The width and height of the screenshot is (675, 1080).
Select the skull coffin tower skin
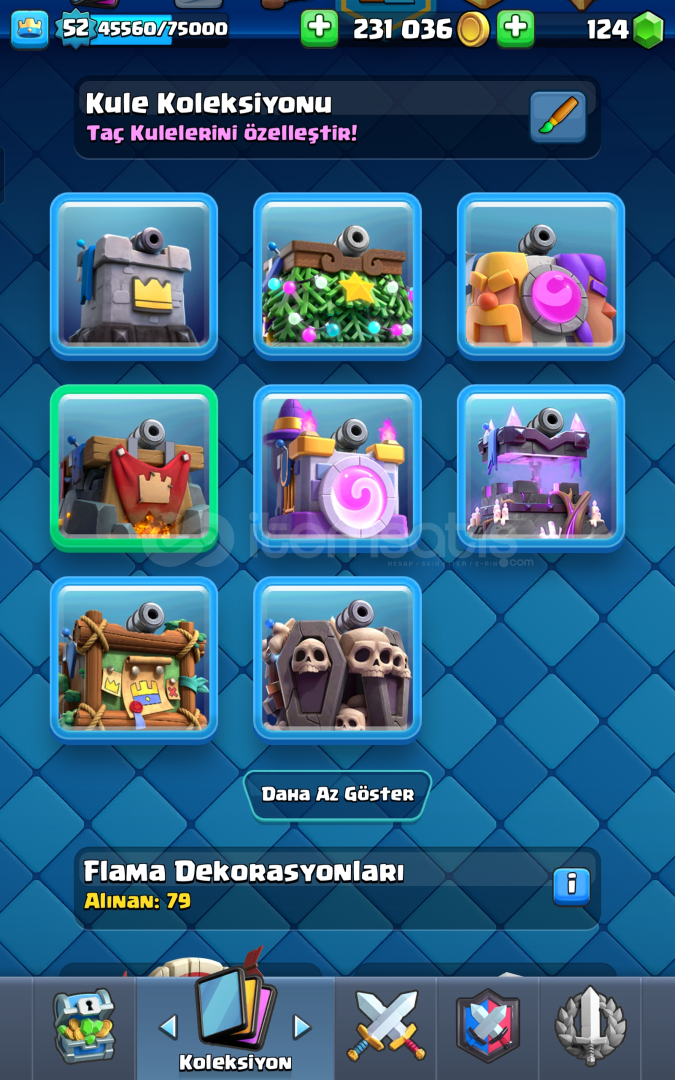coord(337,659)
